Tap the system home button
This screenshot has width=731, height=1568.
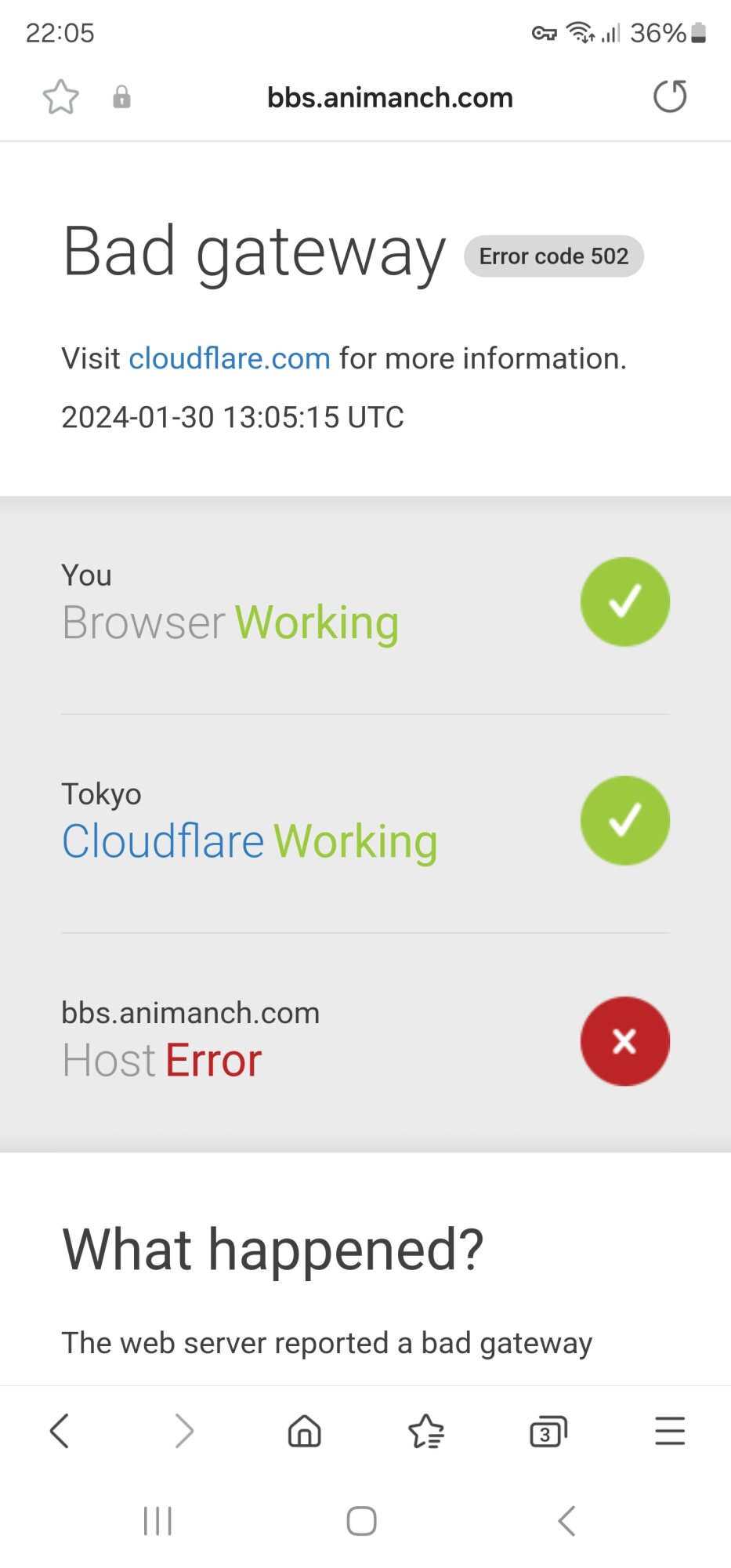coord(361,1521)
